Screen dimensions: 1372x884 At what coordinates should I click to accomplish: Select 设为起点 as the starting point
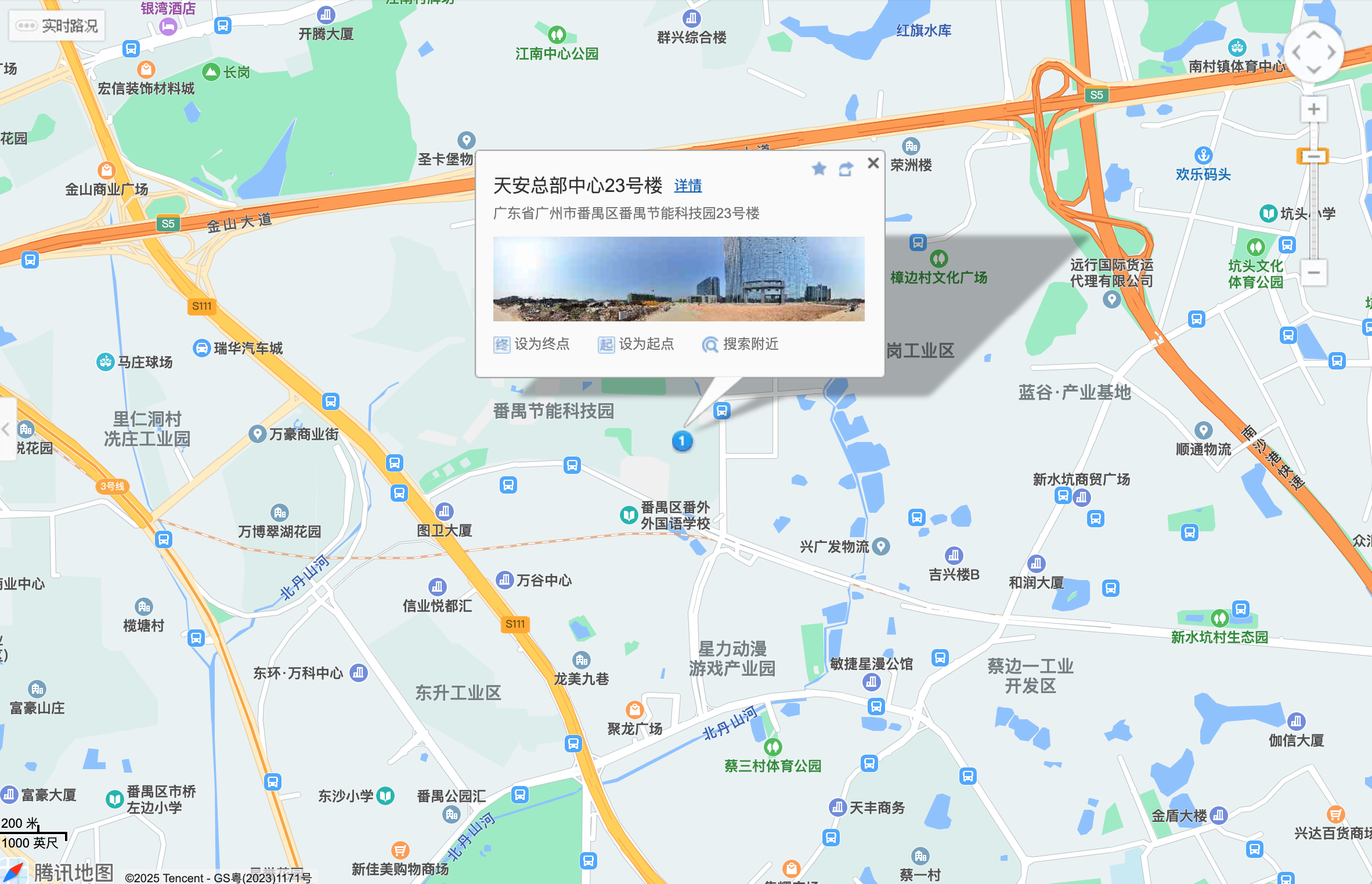[x=636, y=344]
